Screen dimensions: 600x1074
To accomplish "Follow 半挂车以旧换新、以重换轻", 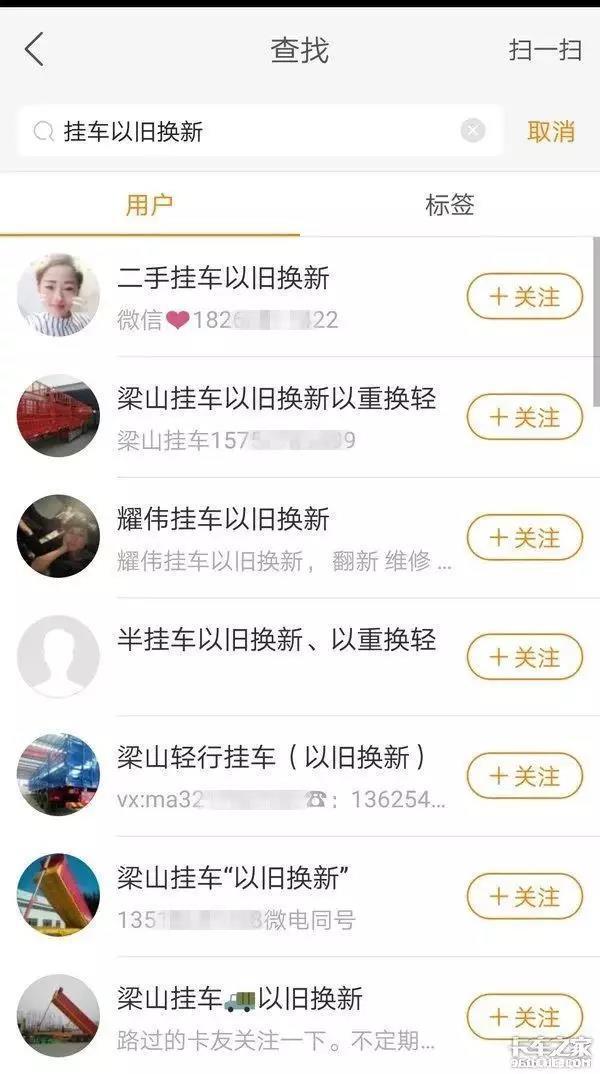I will [524, 657].
